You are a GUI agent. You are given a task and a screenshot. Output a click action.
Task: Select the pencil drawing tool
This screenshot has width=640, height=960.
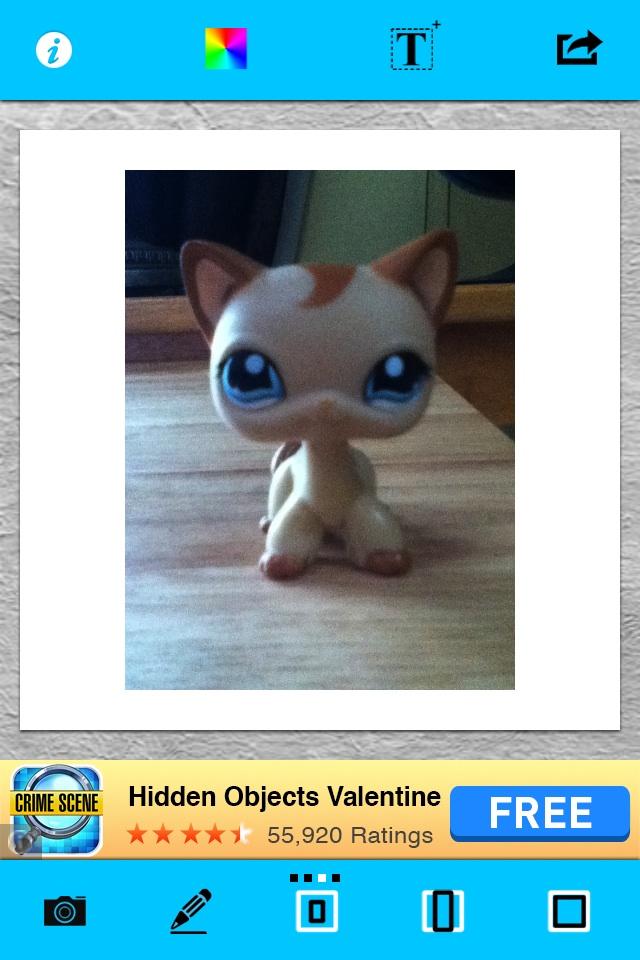tap(190, 910)
